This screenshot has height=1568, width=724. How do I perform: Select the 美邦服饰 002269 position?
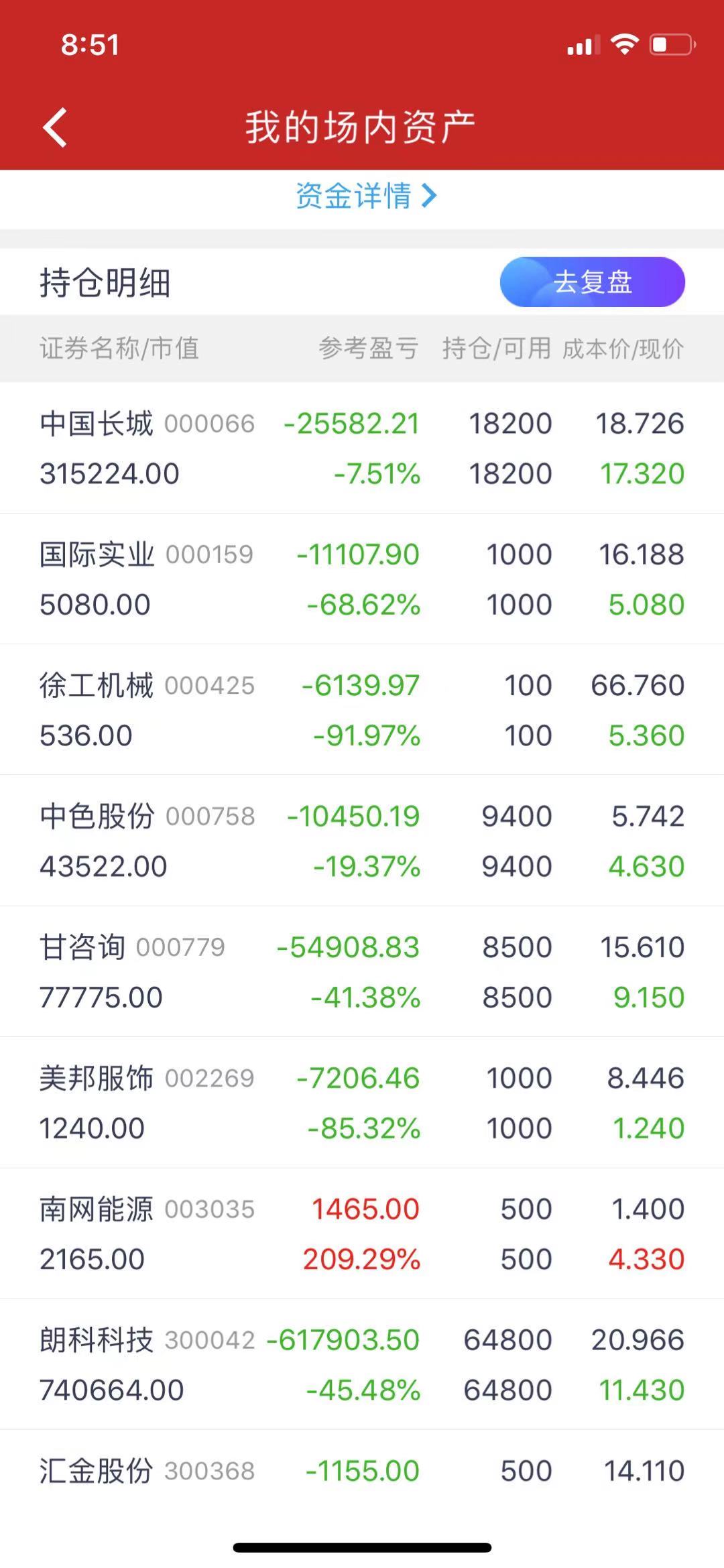(x=362, y=1103)
